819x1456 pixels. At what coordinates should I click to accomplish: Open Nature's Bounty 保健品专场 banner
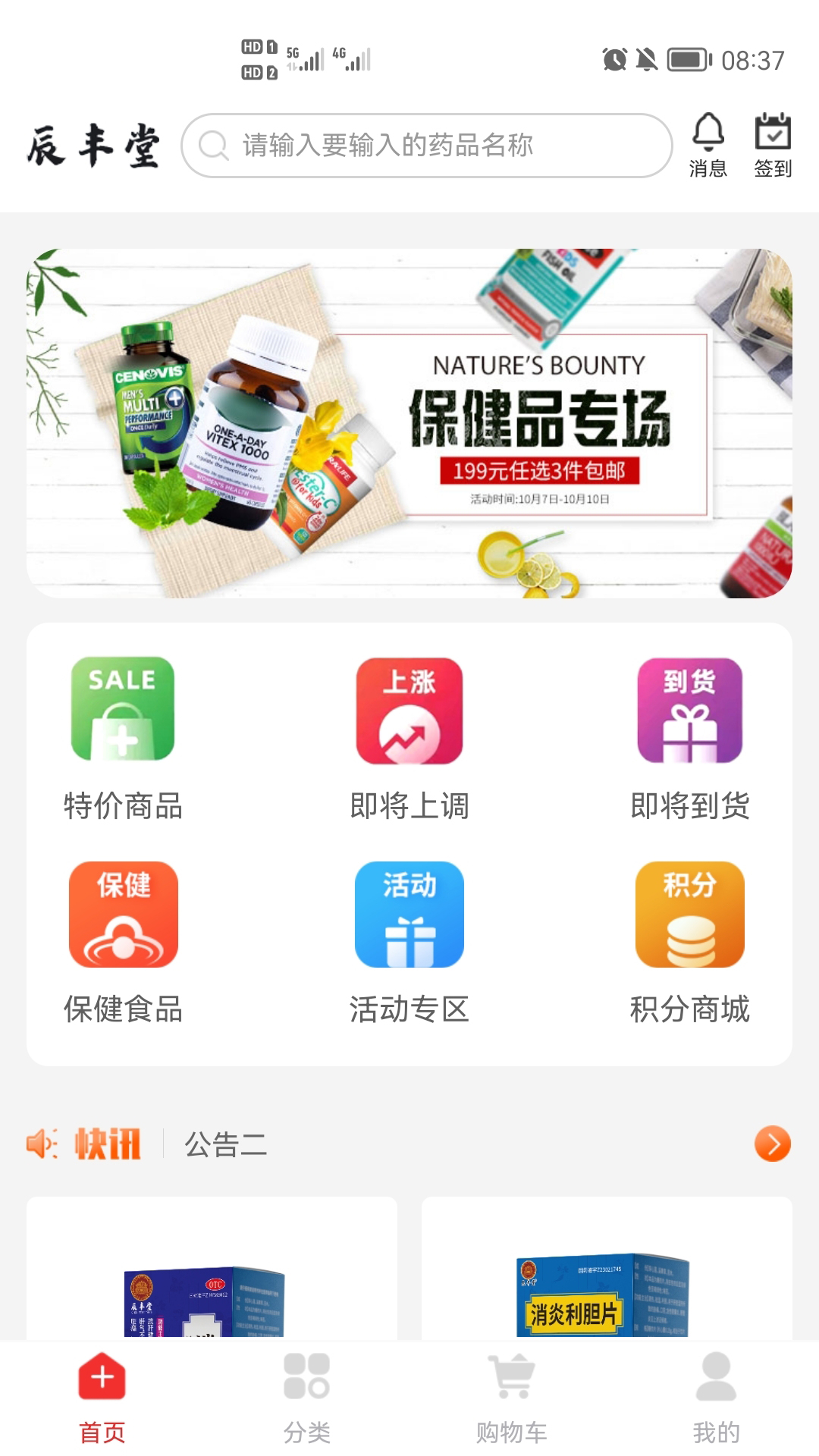(x=409, y=425)
